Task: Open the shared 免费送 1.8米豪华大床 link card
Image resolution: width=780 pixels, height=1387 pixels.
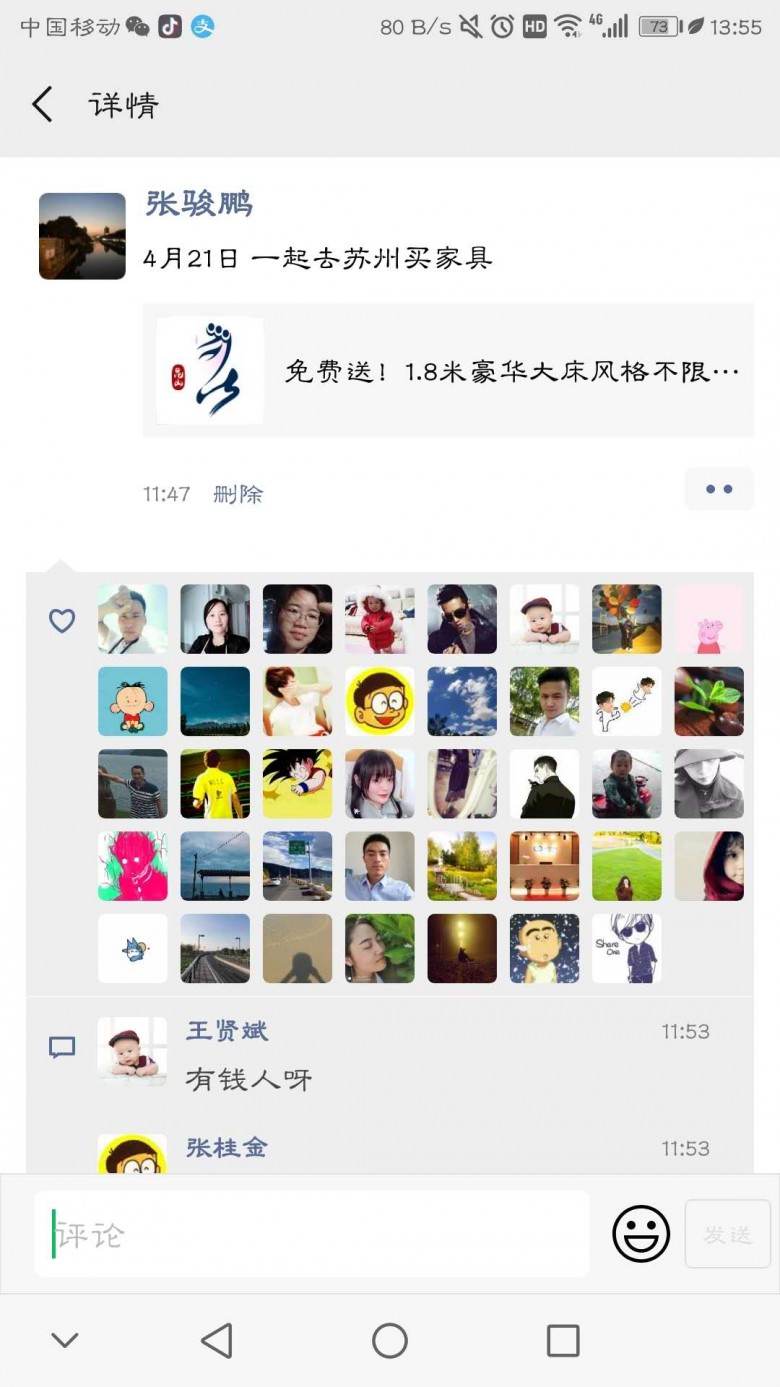Action: click(x=448, y=371)
